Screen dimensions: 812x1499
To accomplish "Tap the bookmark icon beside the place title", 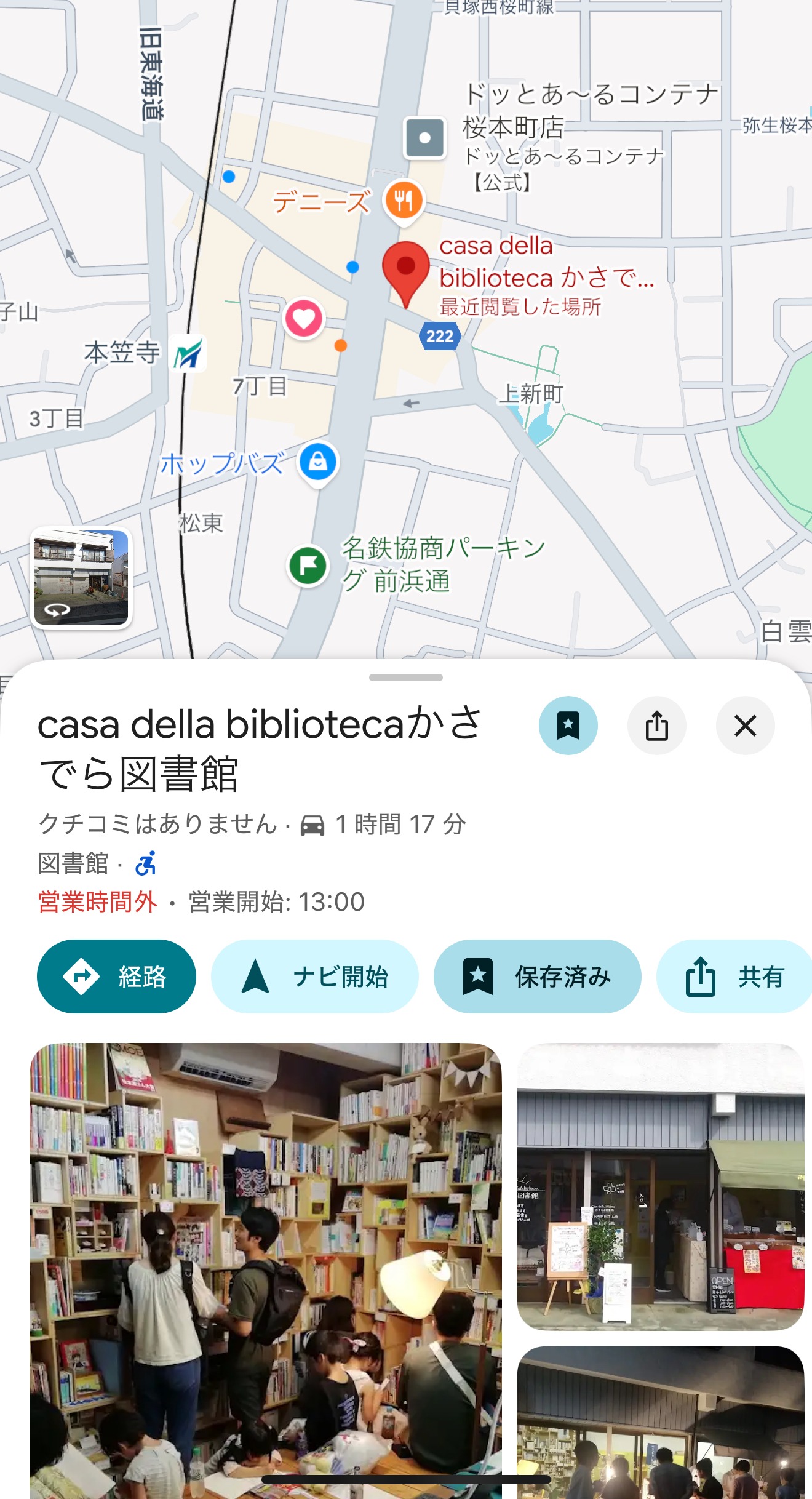I will click(568, 726).
